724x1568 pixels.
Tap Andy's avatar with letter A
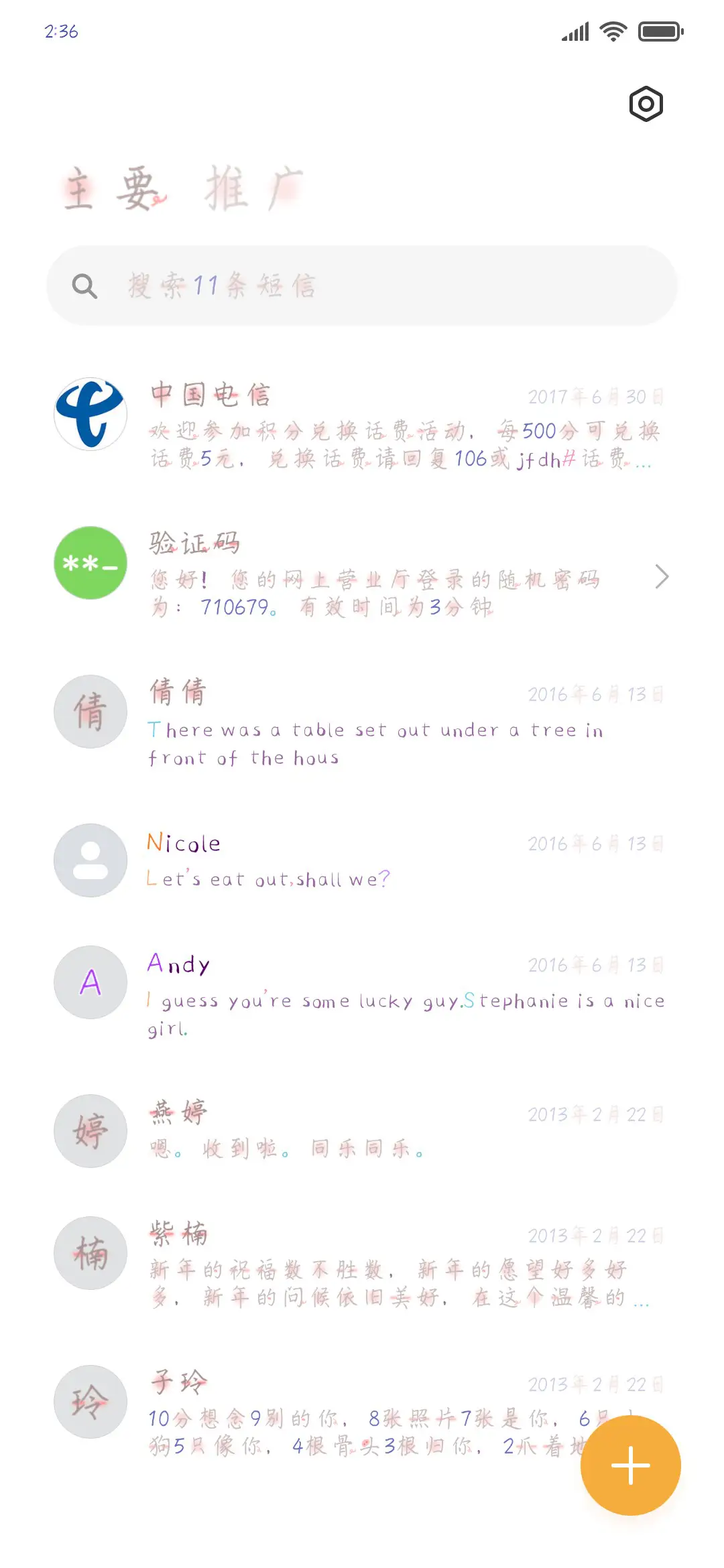90,982
